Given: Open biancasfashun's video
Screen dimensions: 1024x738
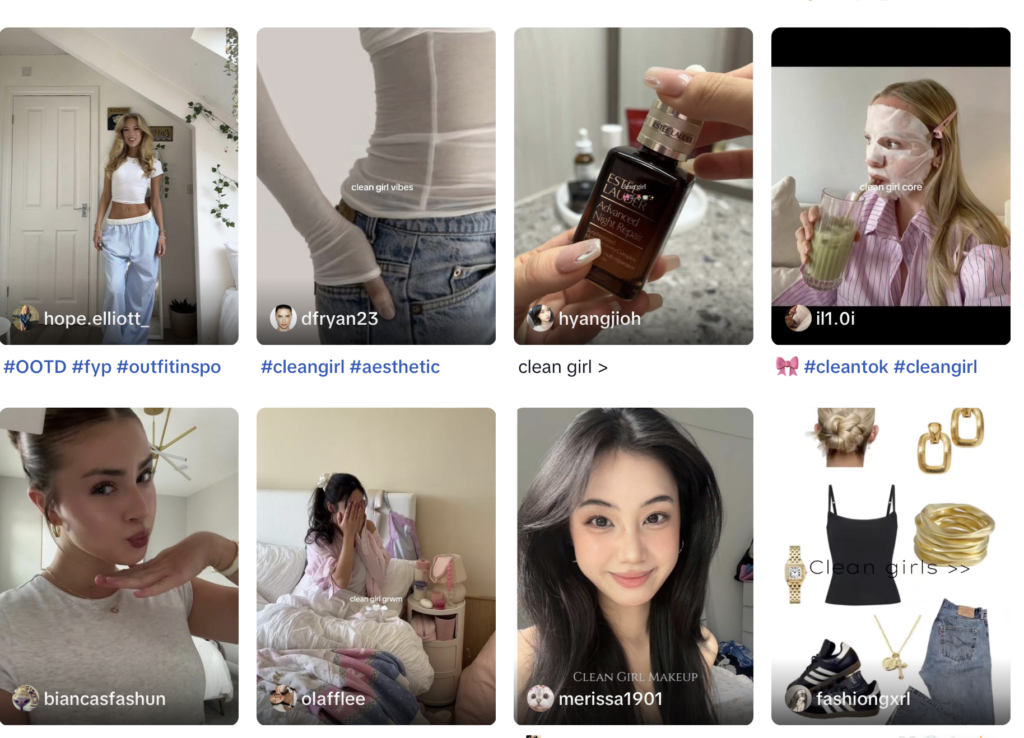Looking at the screenshot, I should coord(119,565).
